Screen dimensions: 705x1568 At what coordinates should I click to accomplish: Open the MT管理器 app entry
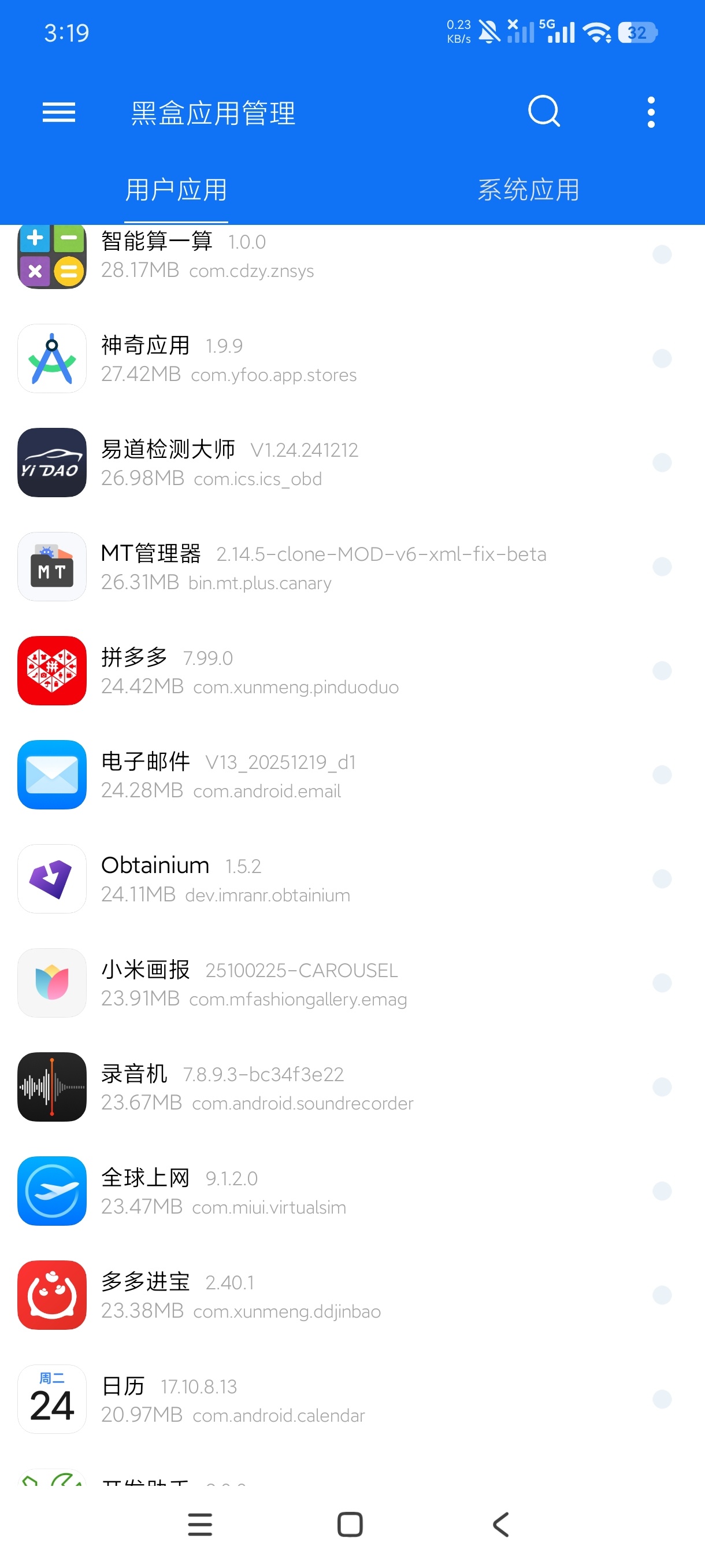pos(352,567)
